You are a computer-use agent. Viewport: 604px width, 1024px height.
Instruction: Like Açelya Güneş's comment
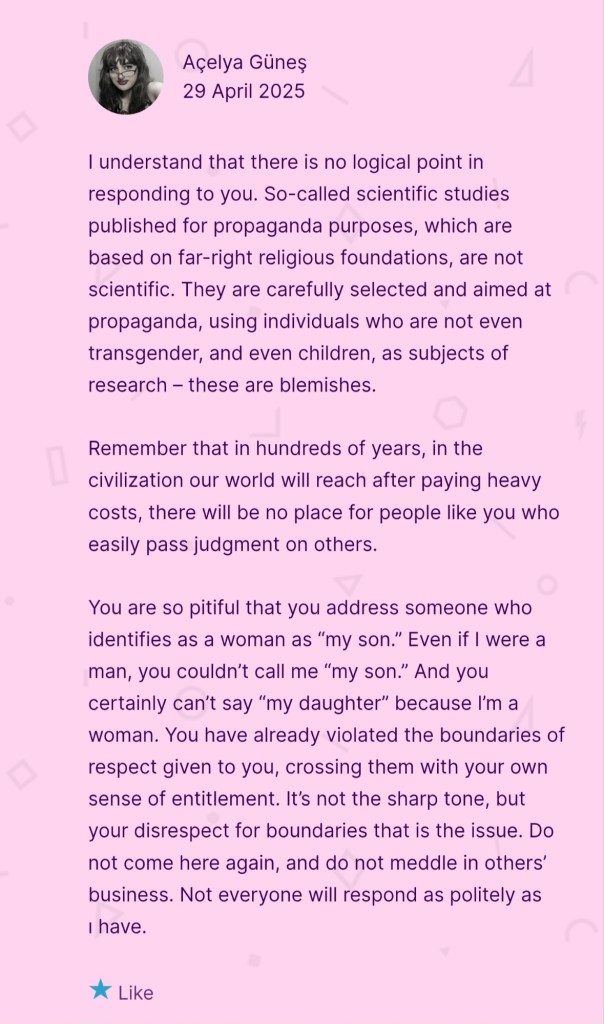121,991
